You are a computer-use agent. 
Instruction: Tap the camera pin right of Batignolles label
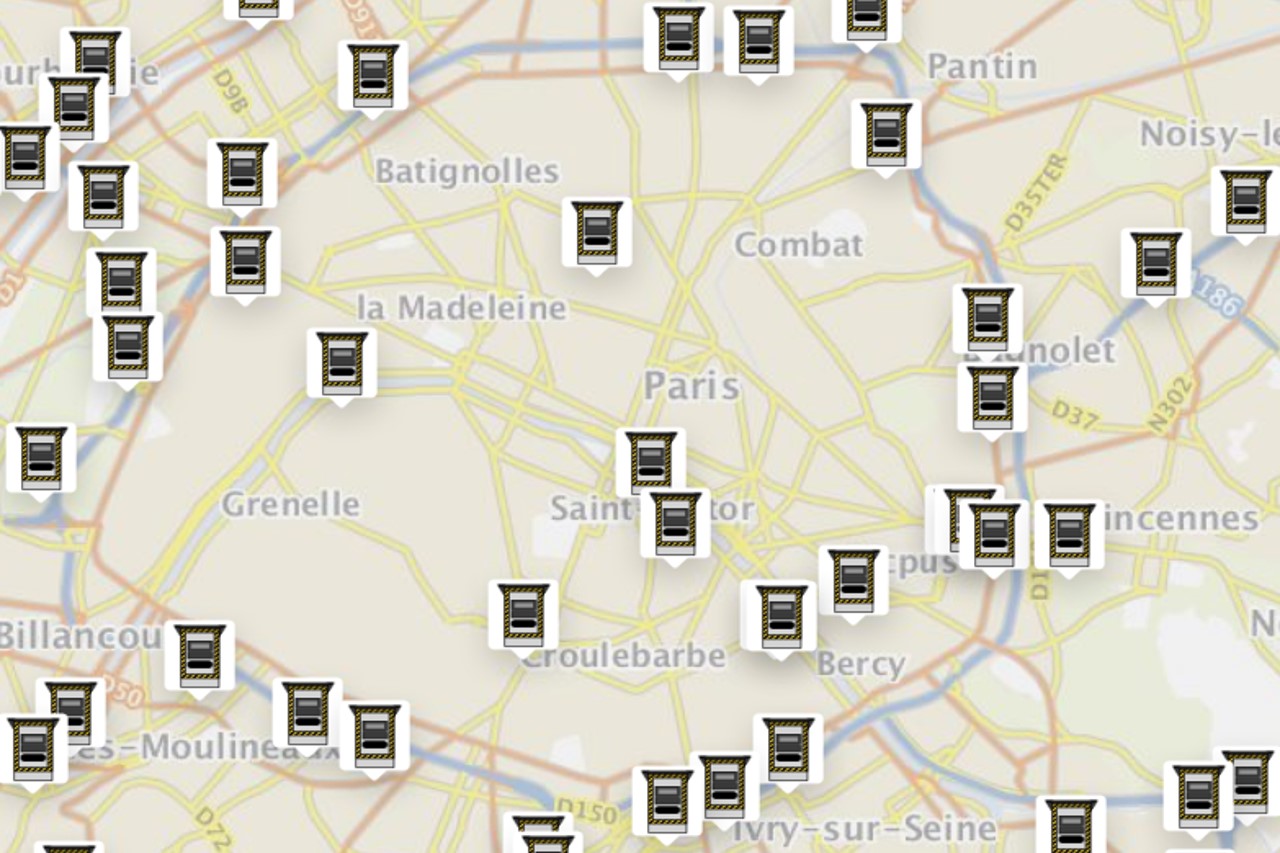[597, 232]
